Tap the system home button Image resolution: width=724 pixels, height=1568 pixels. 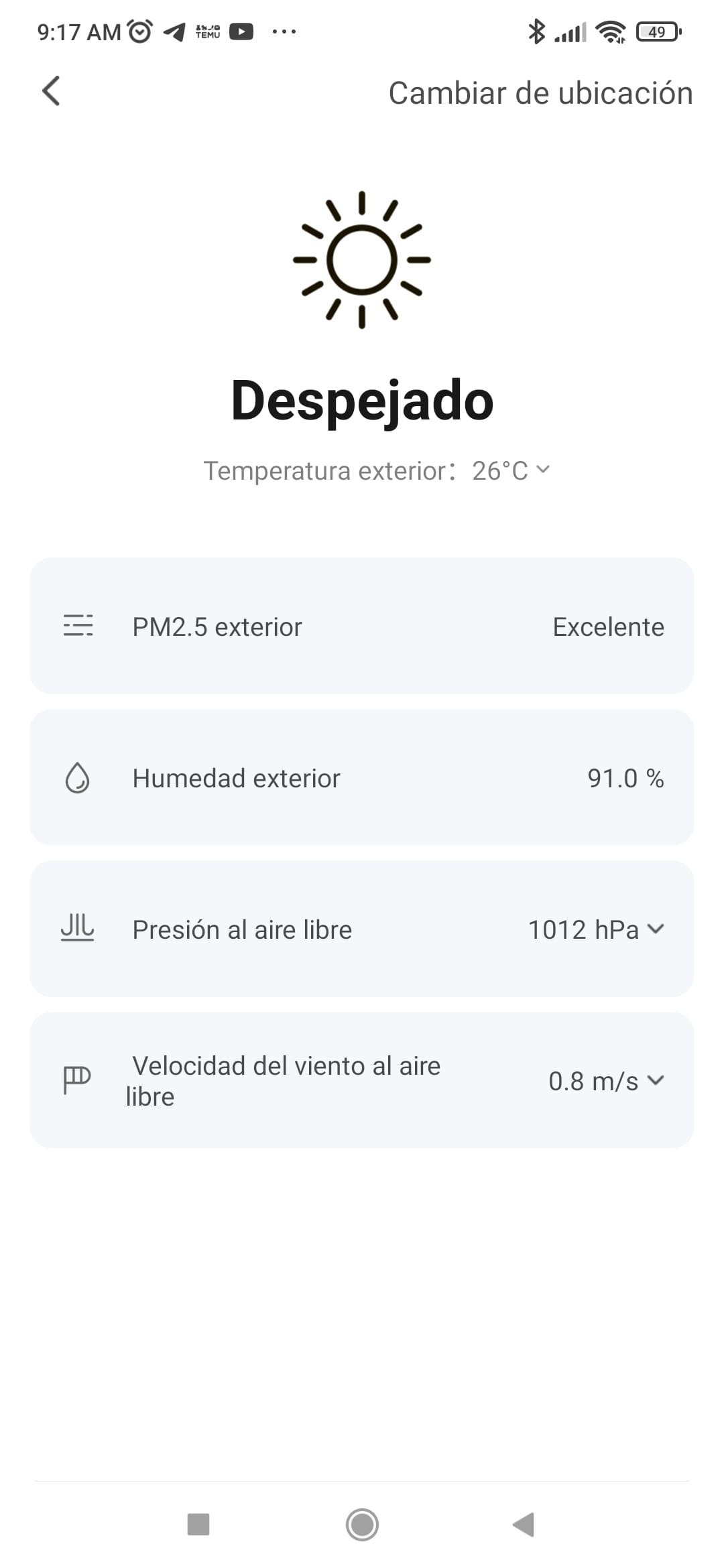tap(362, 1524)
